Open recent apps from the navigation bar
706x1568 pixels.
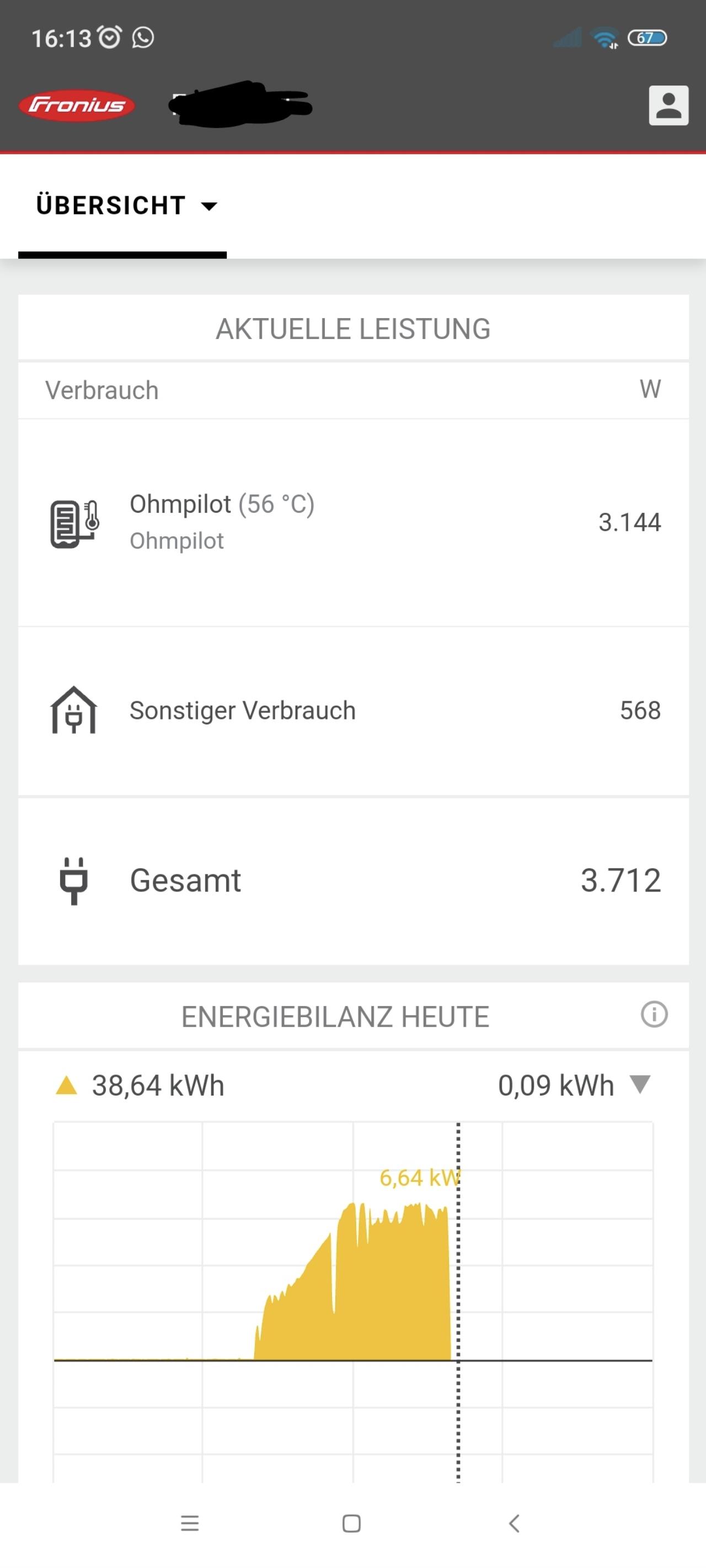coord(190,1523)
